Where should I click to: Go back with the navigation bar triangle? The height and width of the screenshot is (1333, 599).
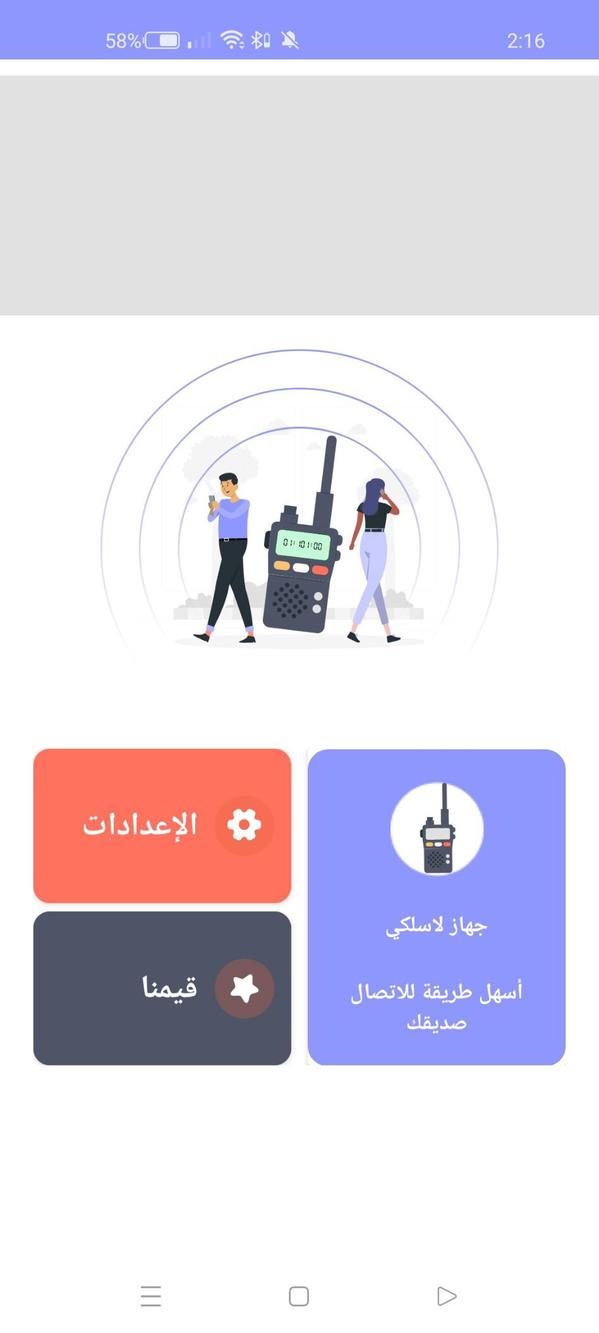point(447,1296)
